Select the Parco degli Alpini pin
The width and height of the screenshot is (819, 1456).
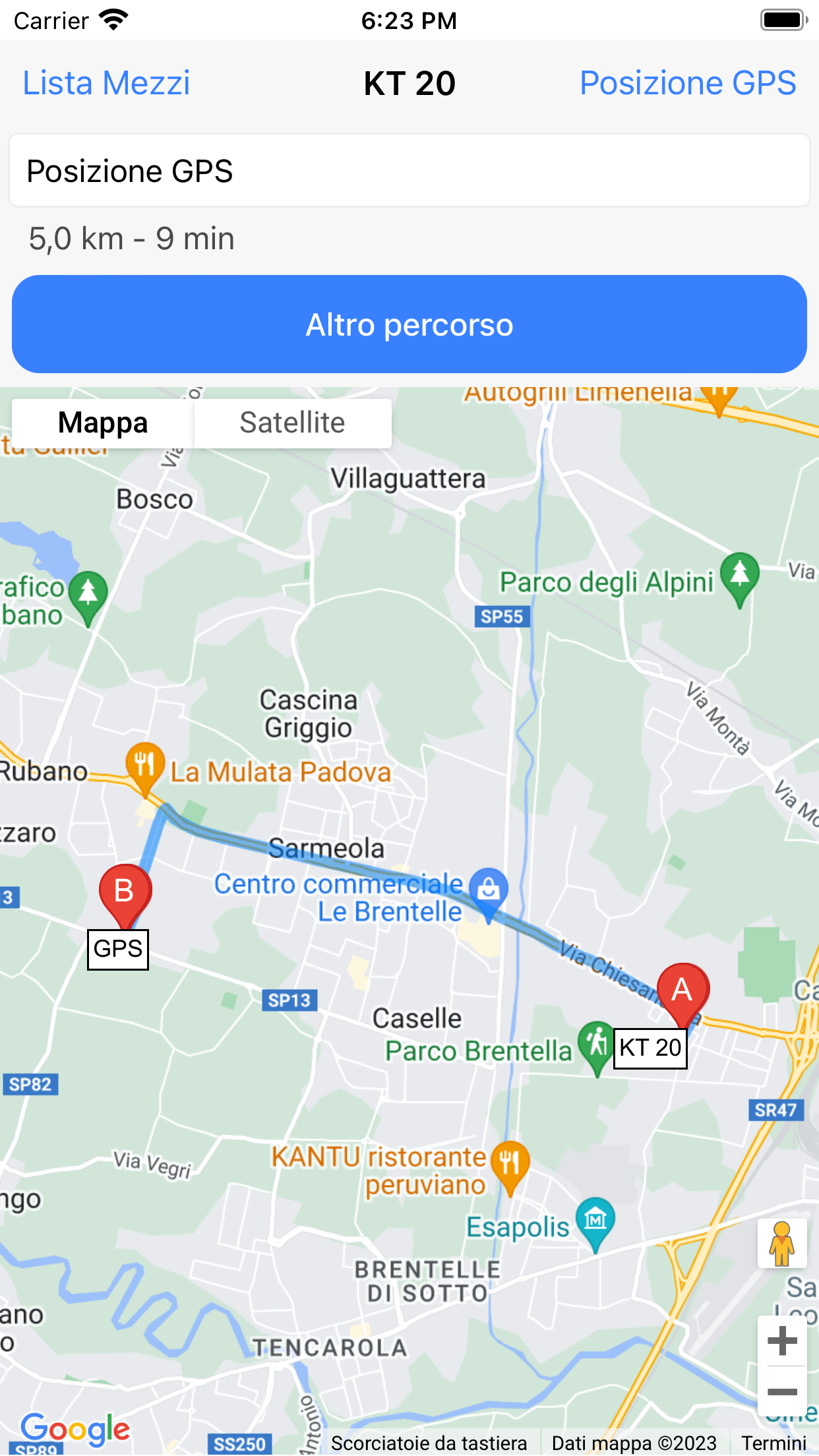pos(739,576)
